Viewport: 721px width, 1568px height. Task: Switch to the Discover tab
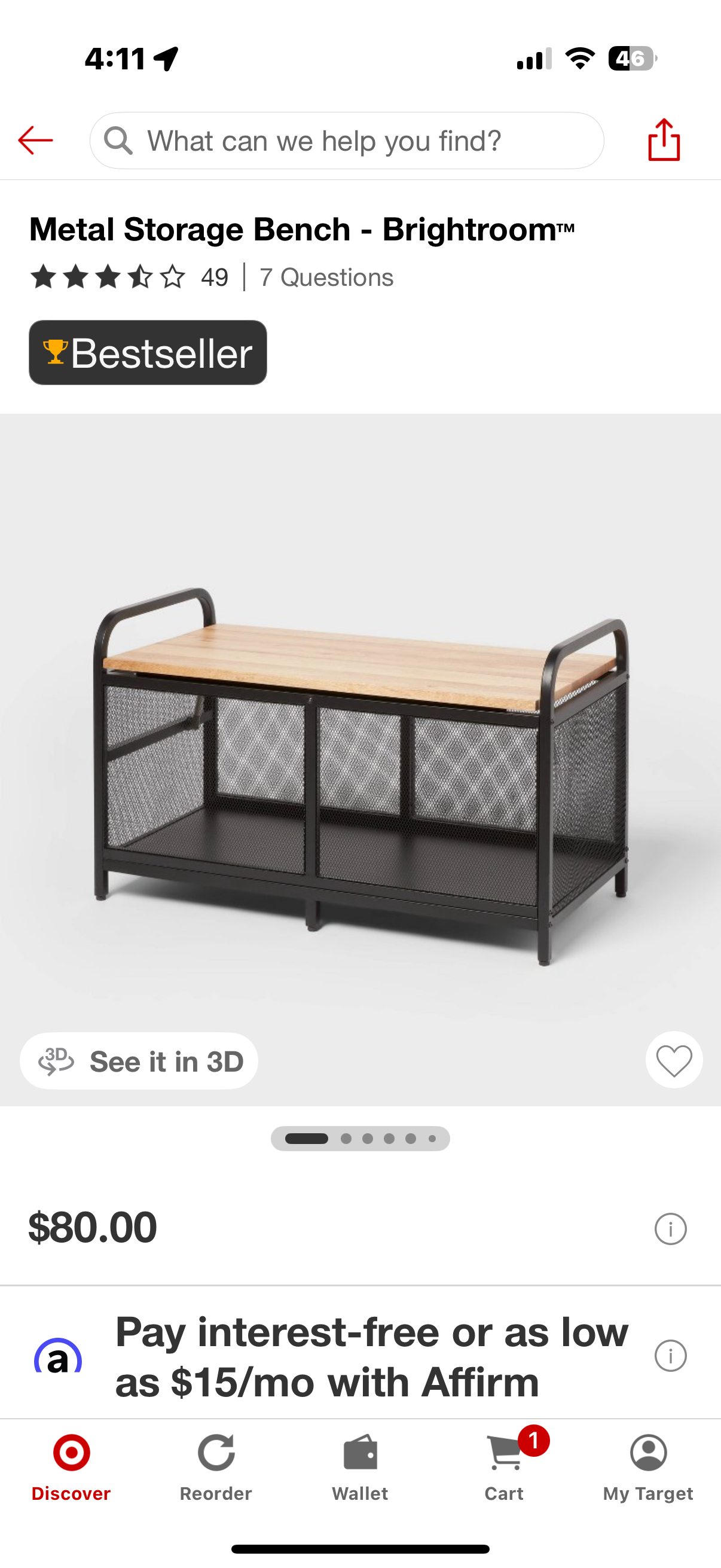click(x=71, y=1467)
